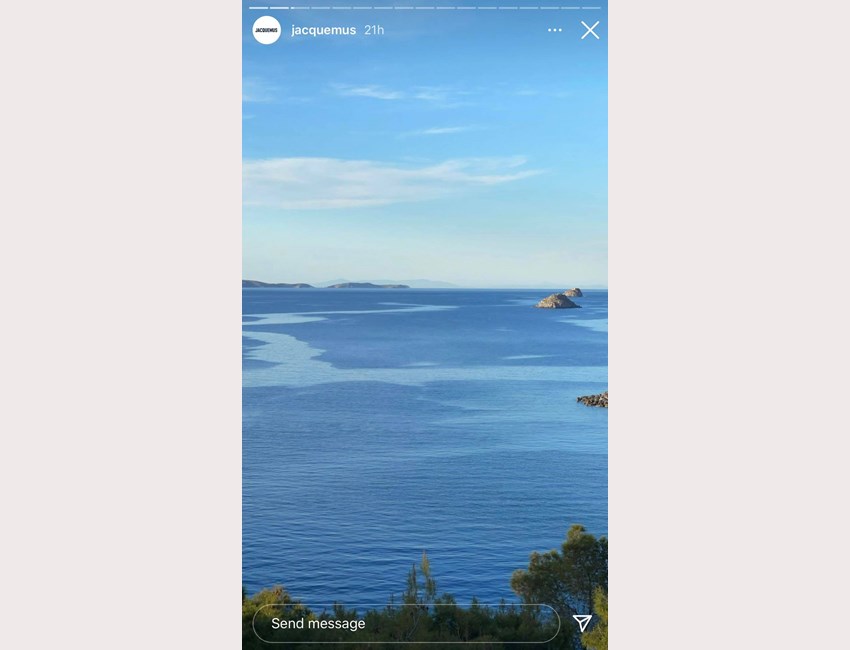Image resolution: width=850 pixels, height=650 pixels.
Task: Share this story via paper plane icon
Action: pyautogui.click(x=582, y=623)
